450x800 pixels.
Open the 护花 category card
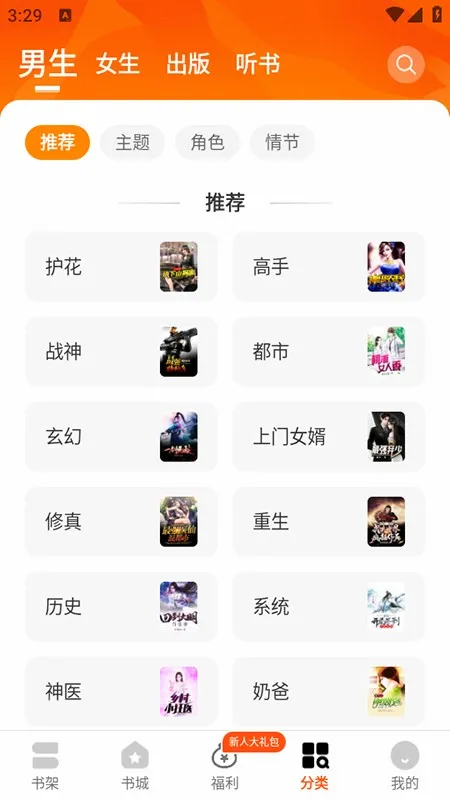[121, 266]
